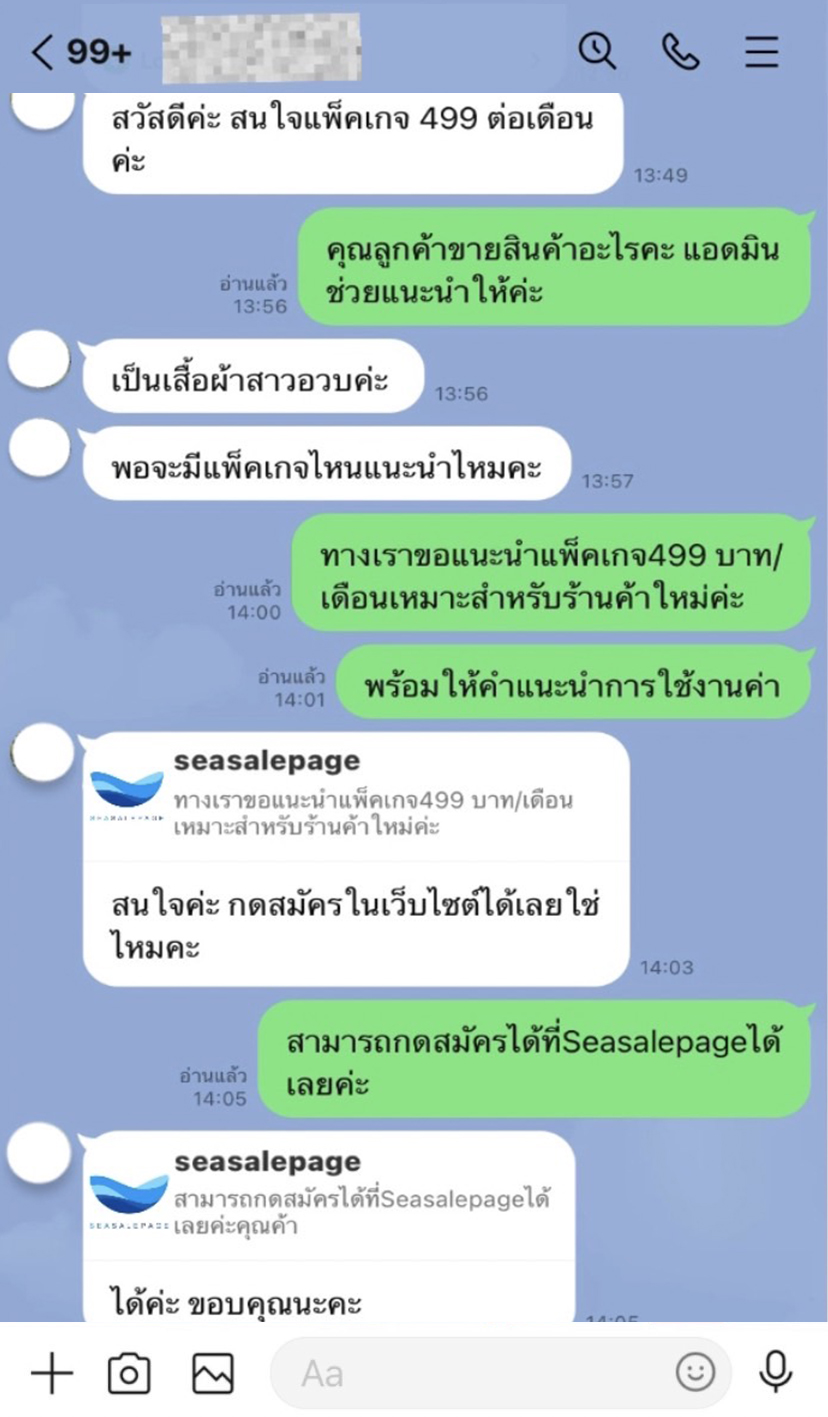Image resolution: width=828 pixels, height=1417 pixels.
Task: Launch the camera to take a photo
Action: 129,1374
